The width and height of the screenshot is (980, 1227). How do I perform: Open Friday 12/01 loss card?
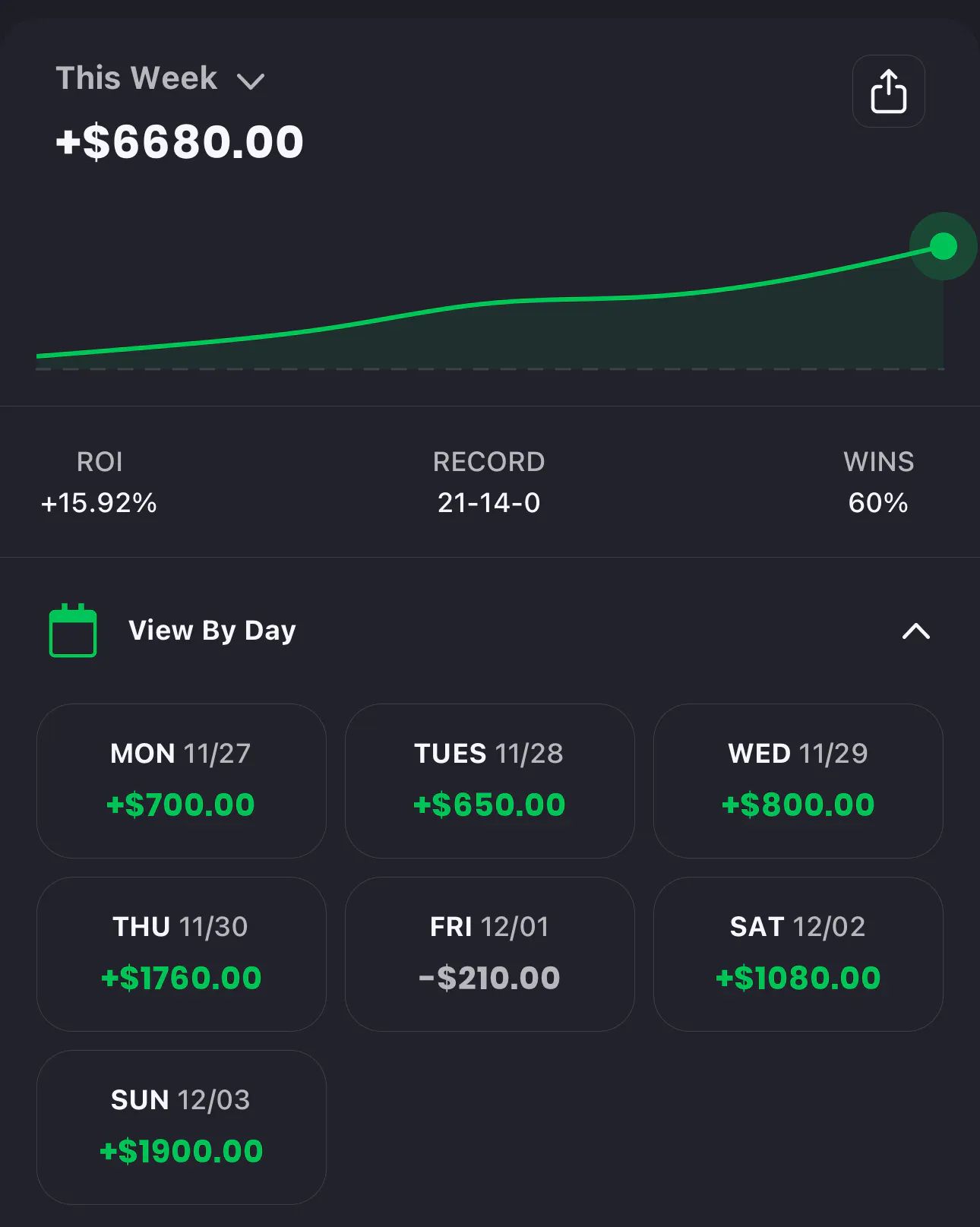(489, 953)
